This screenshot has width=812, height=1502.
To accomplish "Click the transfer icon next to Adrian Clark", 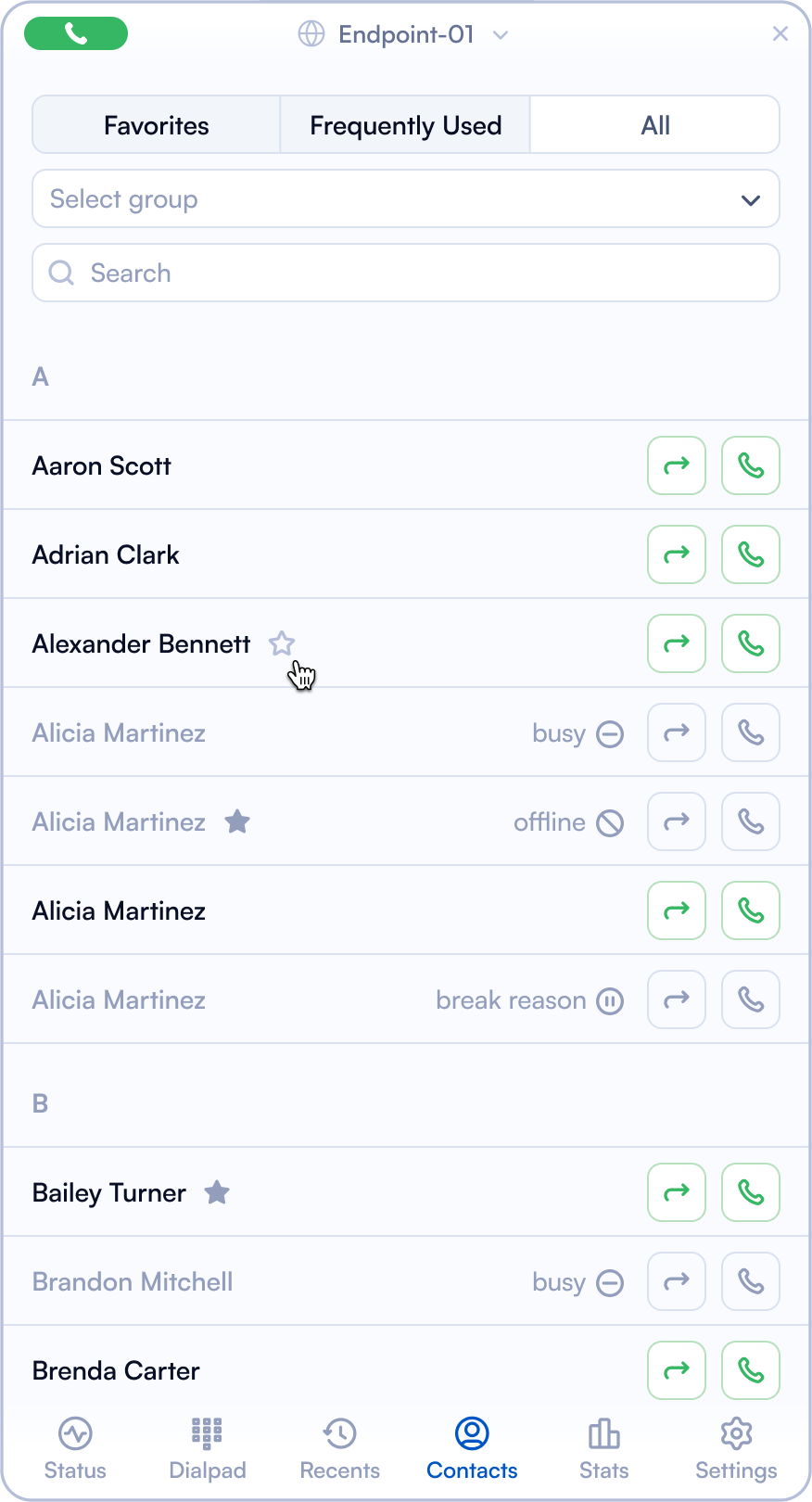I will pyautogui.click(x=676, y=554).
